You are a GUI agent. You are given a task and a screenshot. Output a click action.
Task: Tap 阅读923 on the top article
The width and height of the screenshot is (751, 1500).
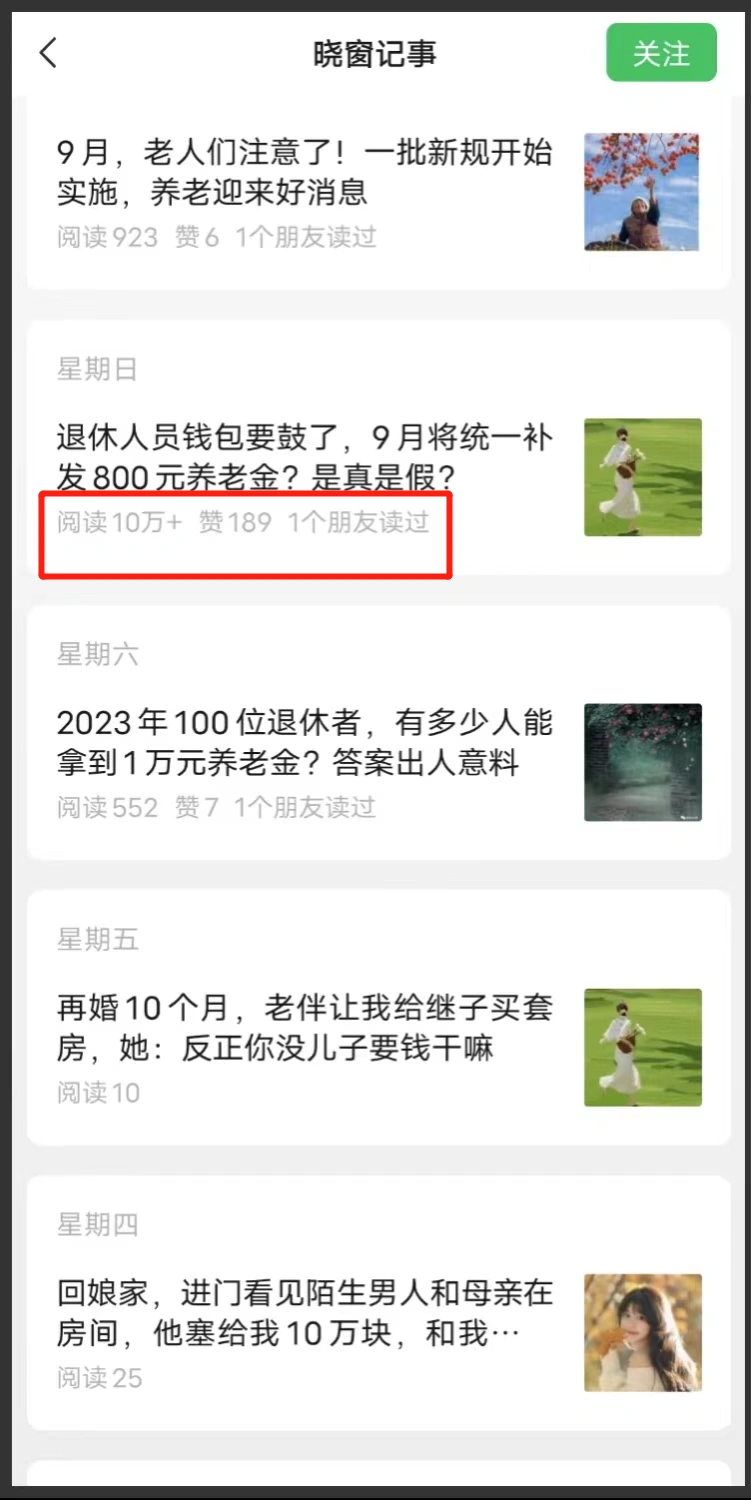click(x=107, y=238)
